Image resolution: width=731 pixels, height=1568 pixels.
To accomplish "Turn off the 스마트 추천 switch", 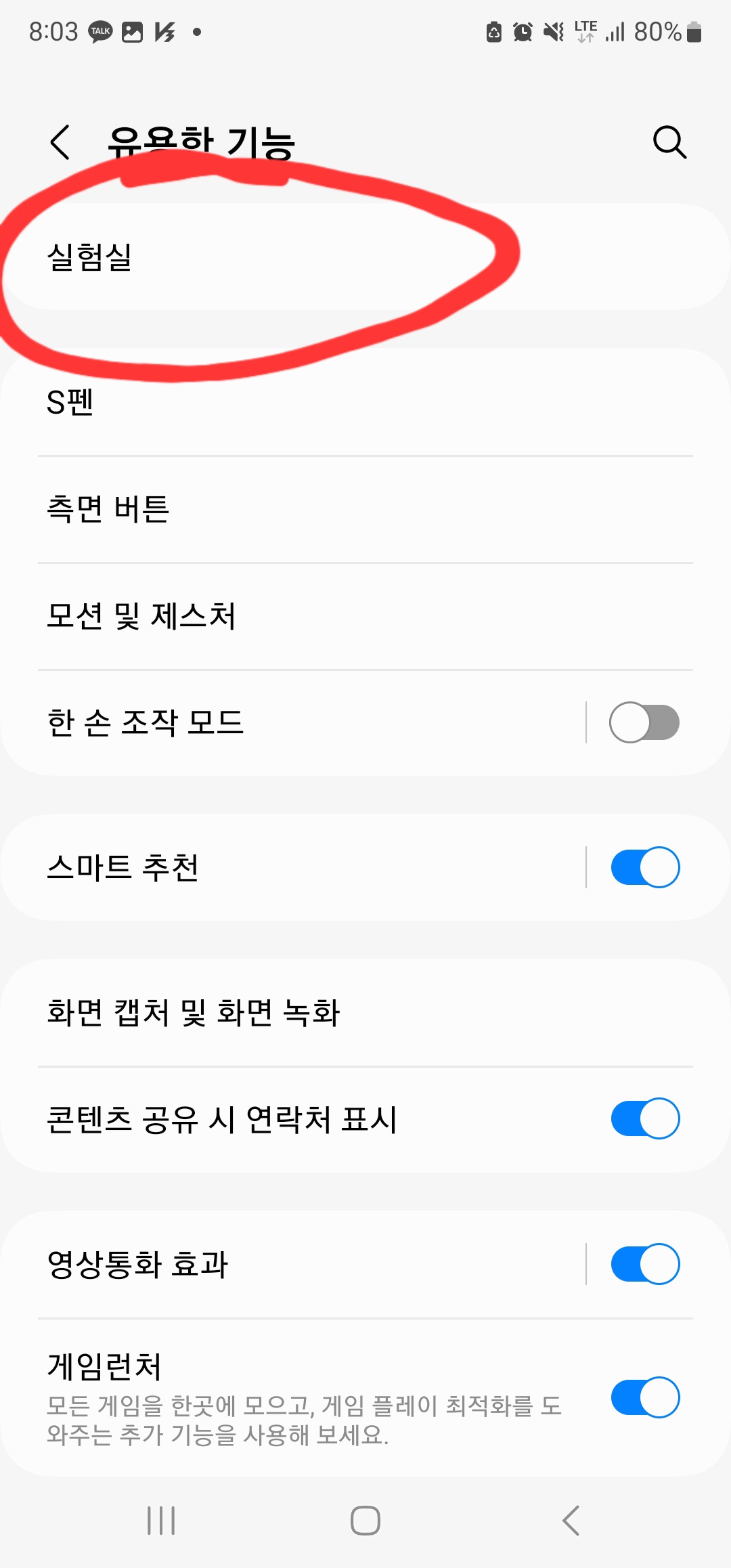I will 644,867.
